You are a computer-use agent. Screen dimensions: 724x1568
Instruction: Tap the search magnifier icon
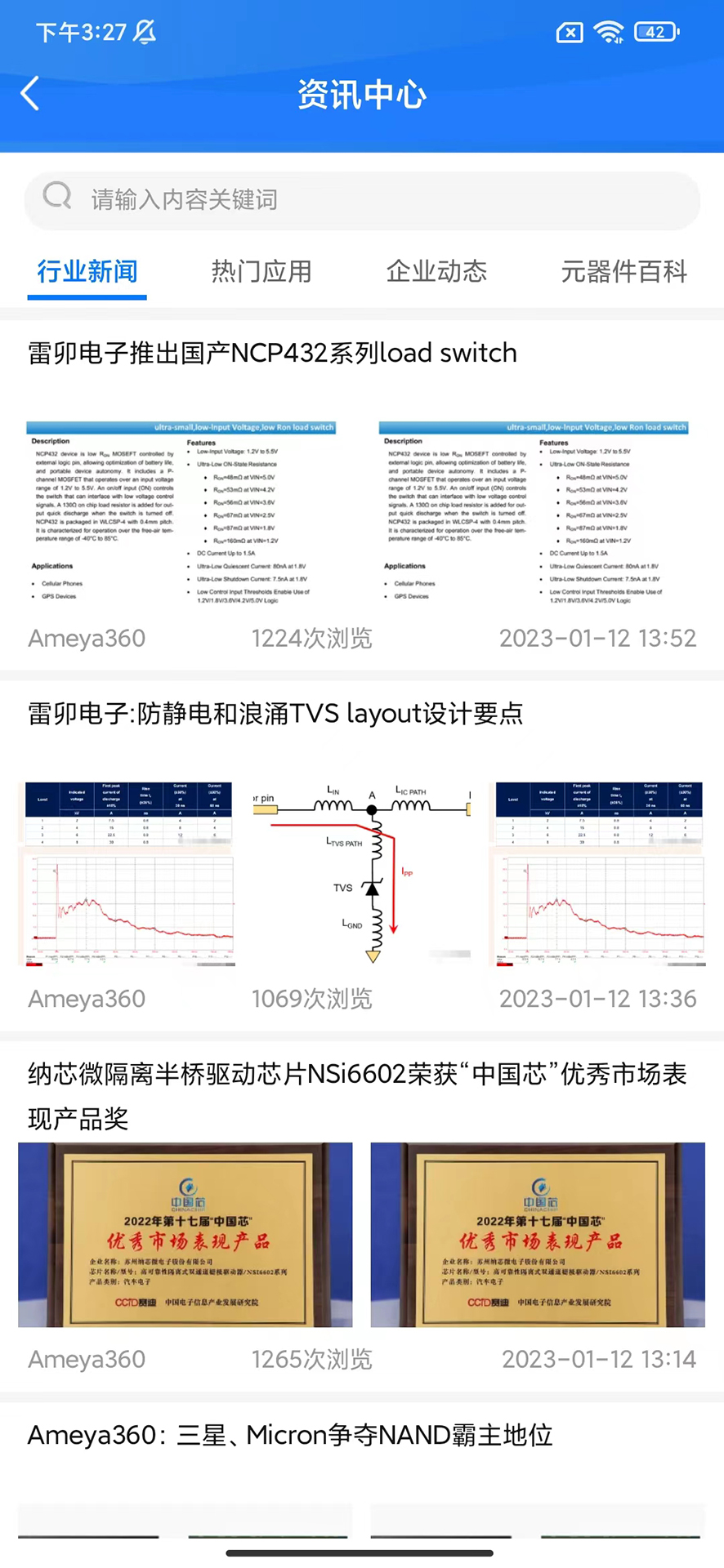tap(57, 197)
